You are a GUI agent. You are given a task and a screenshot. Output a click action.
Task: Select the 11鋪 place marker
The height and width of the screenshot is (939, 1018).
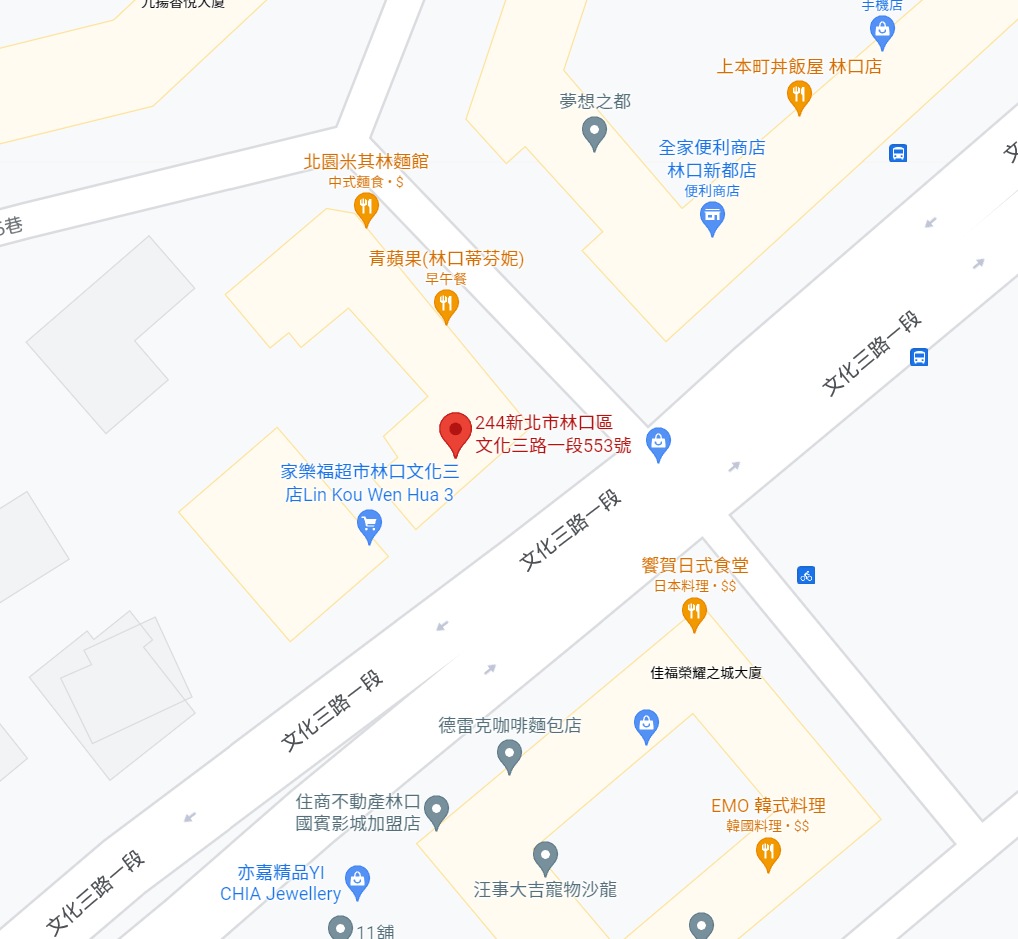341,927
